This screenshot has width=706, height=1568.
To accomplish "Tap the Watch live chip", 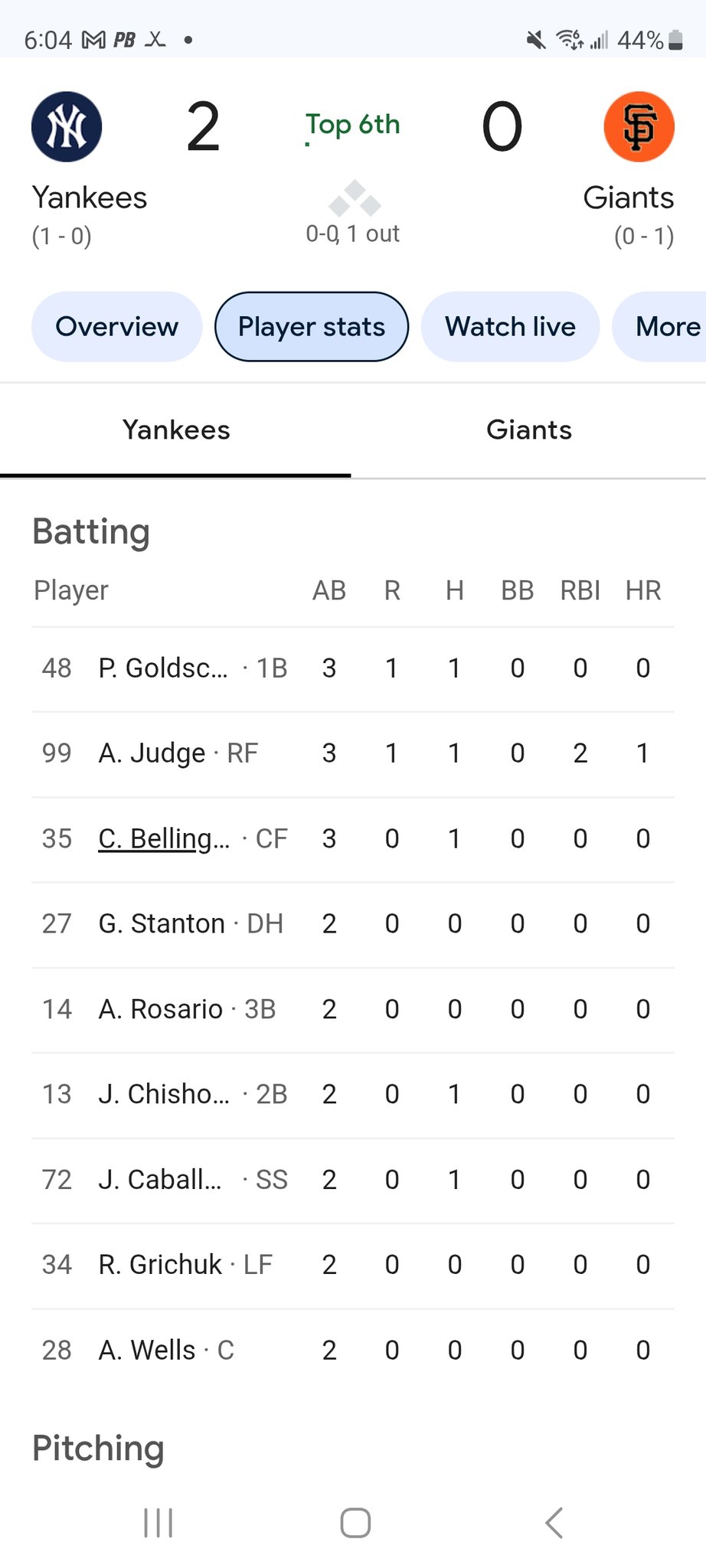I will pyautogui.click(x=510, y=327).
